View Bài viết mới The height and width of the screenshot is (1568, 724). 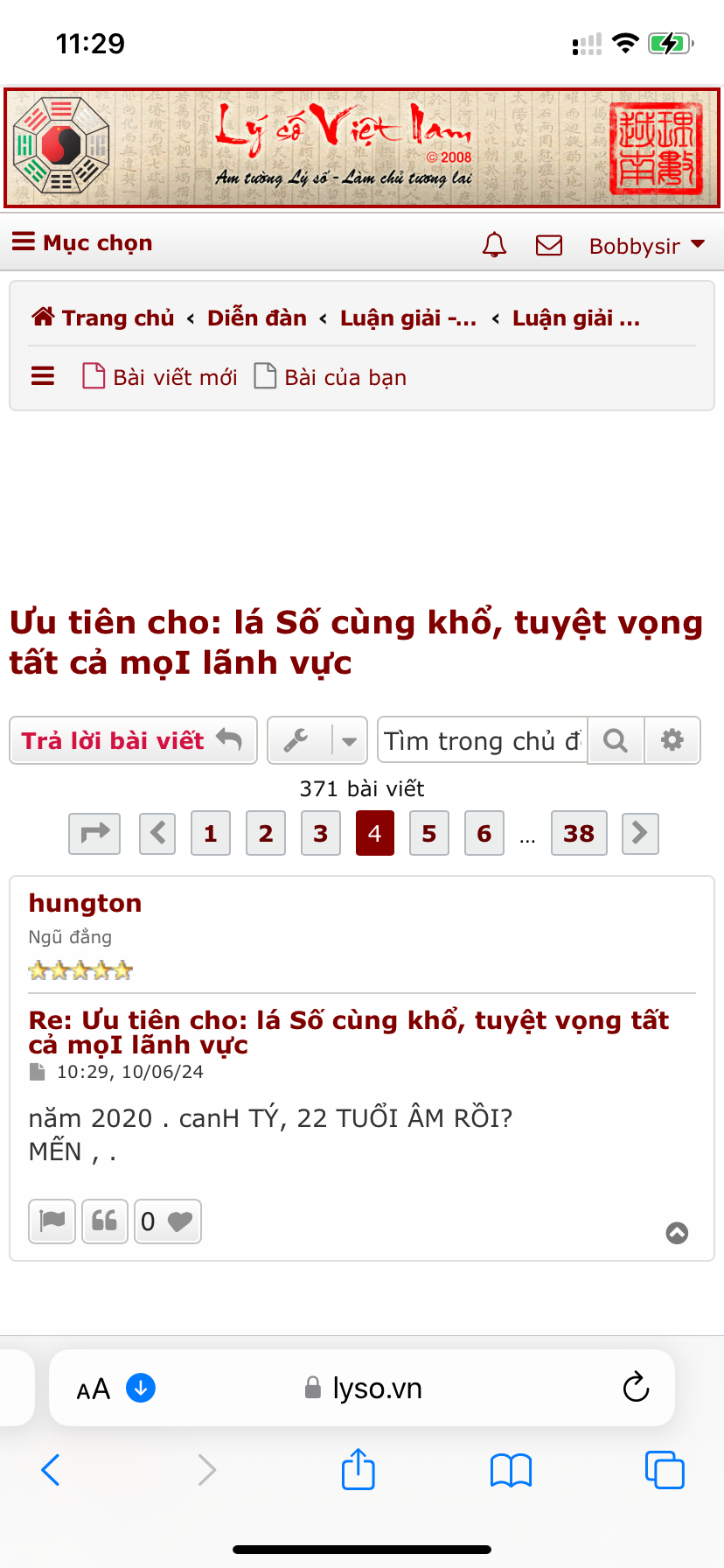click(160, 377)
